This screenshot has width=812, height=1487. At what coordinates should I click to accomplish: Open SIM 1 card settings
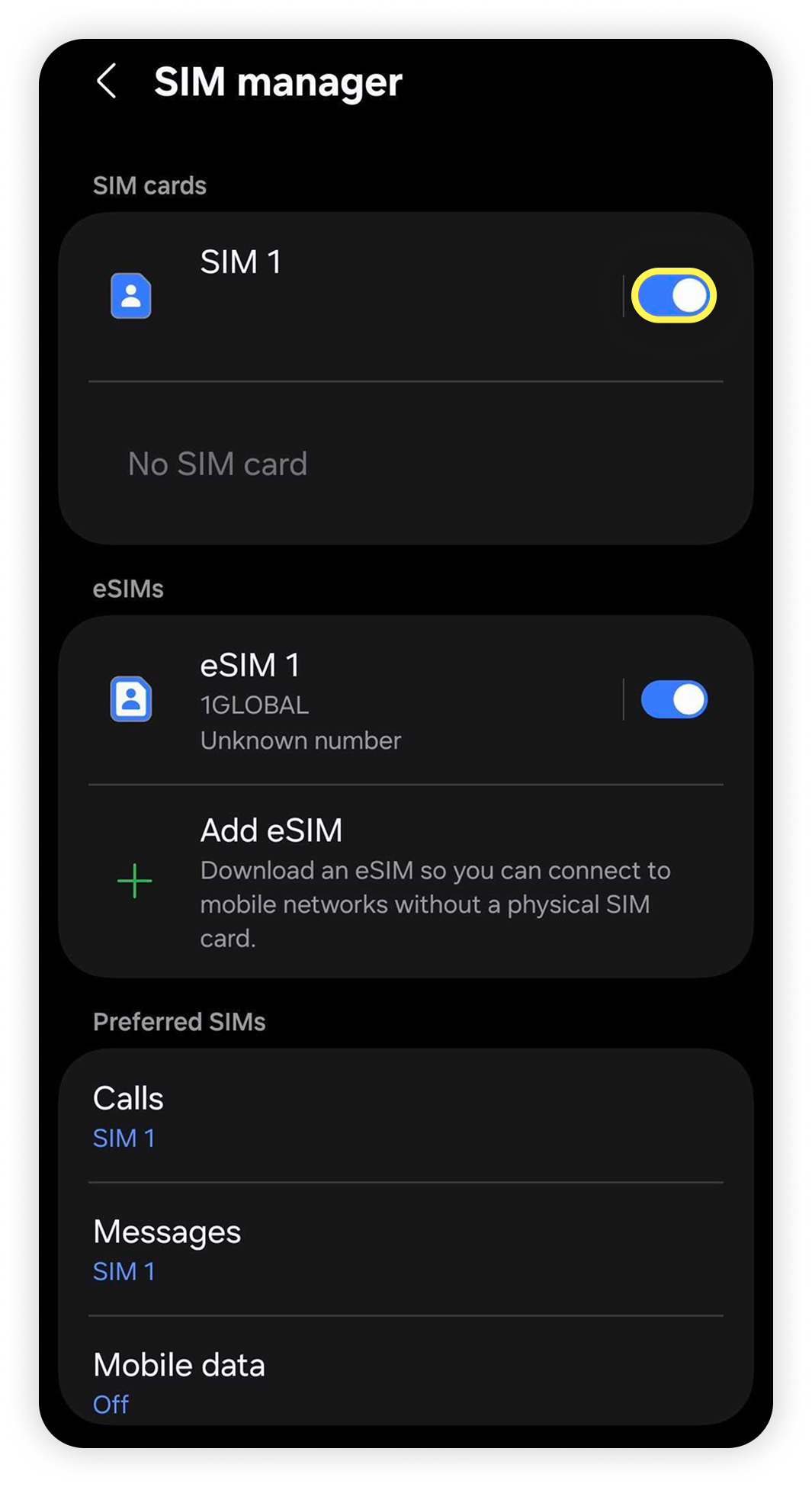point(342,296)
